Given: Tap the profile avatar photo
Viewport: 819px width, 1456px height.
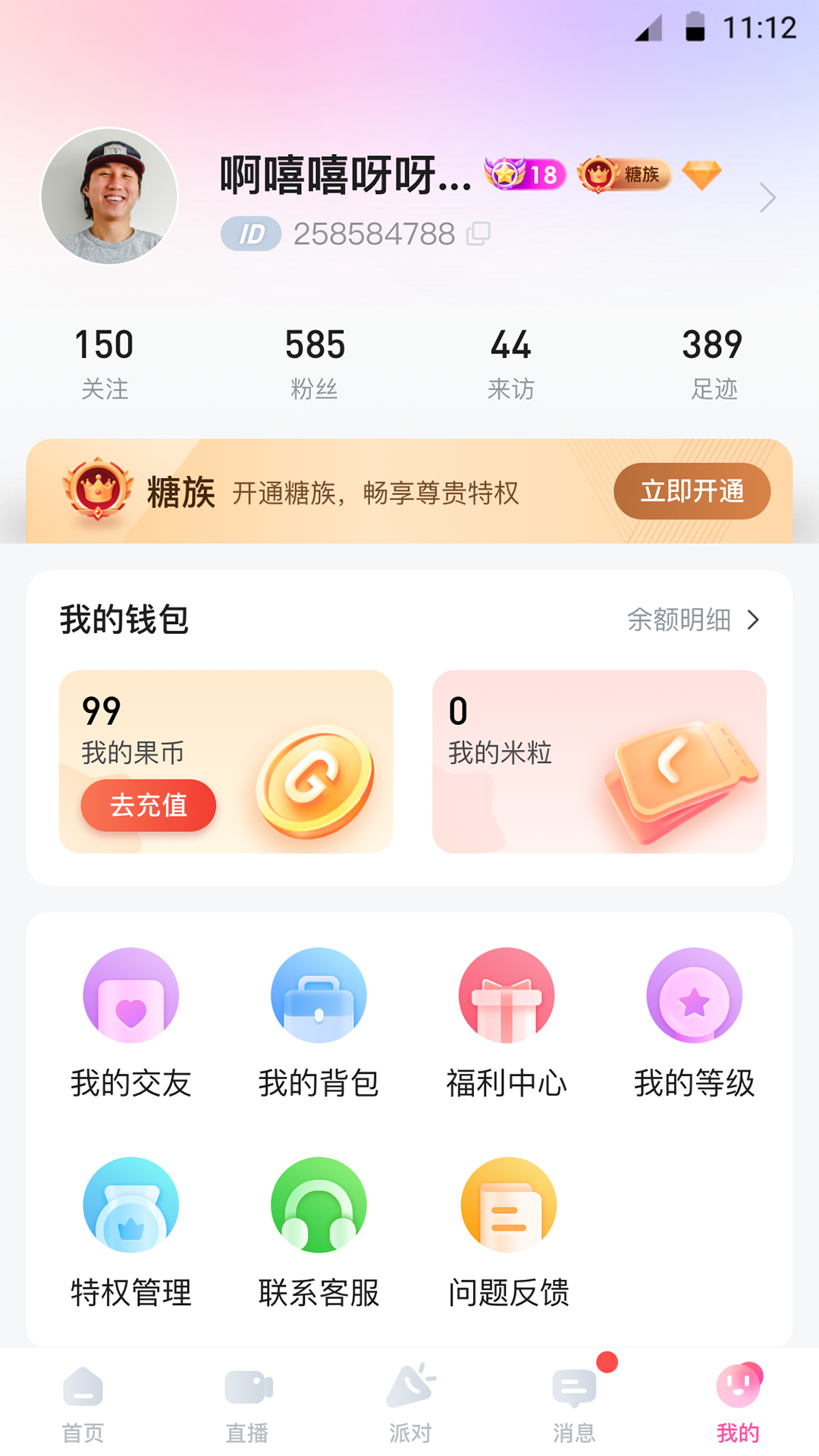Looking at the screenshot, I should 109,196.
